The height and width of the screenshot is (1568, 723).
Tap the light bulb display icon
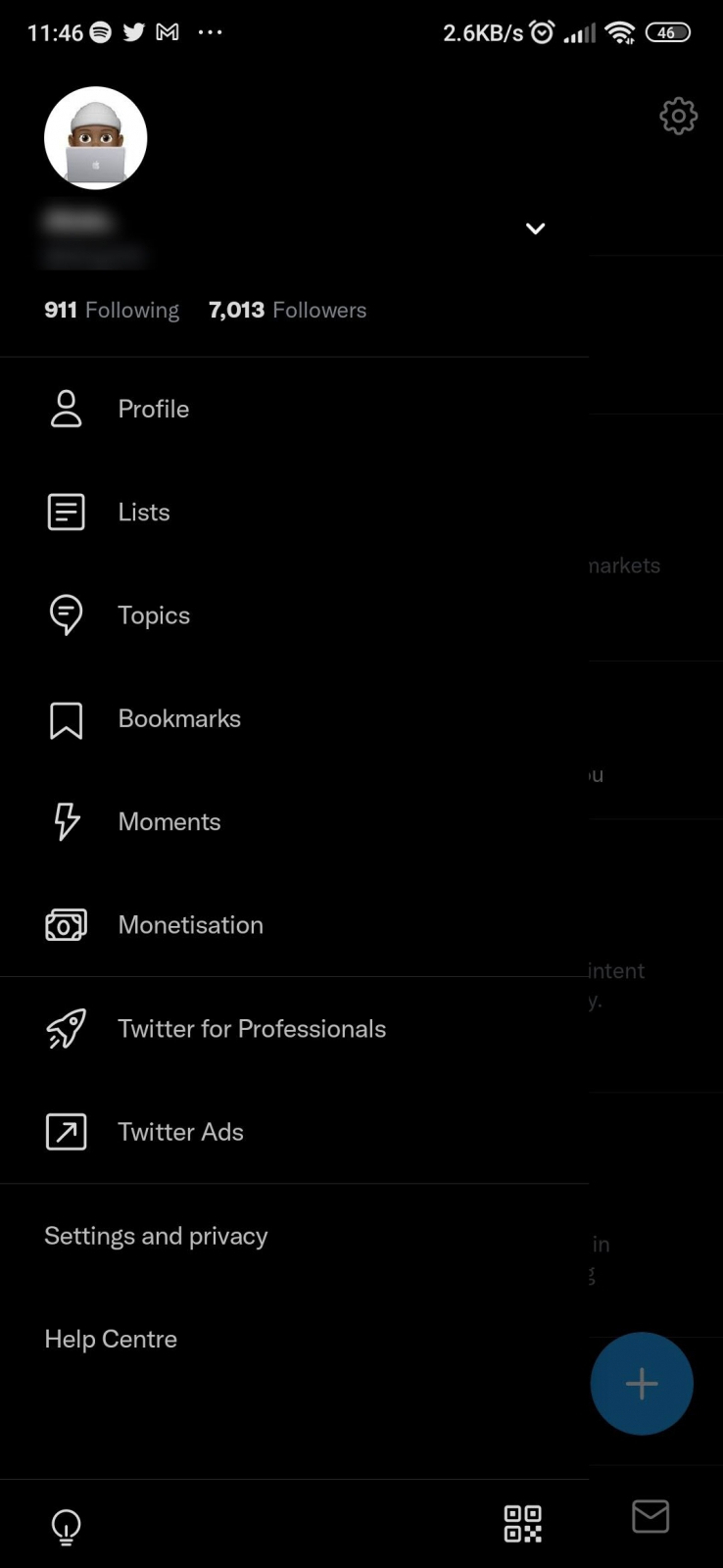[x=66, y=1526]
